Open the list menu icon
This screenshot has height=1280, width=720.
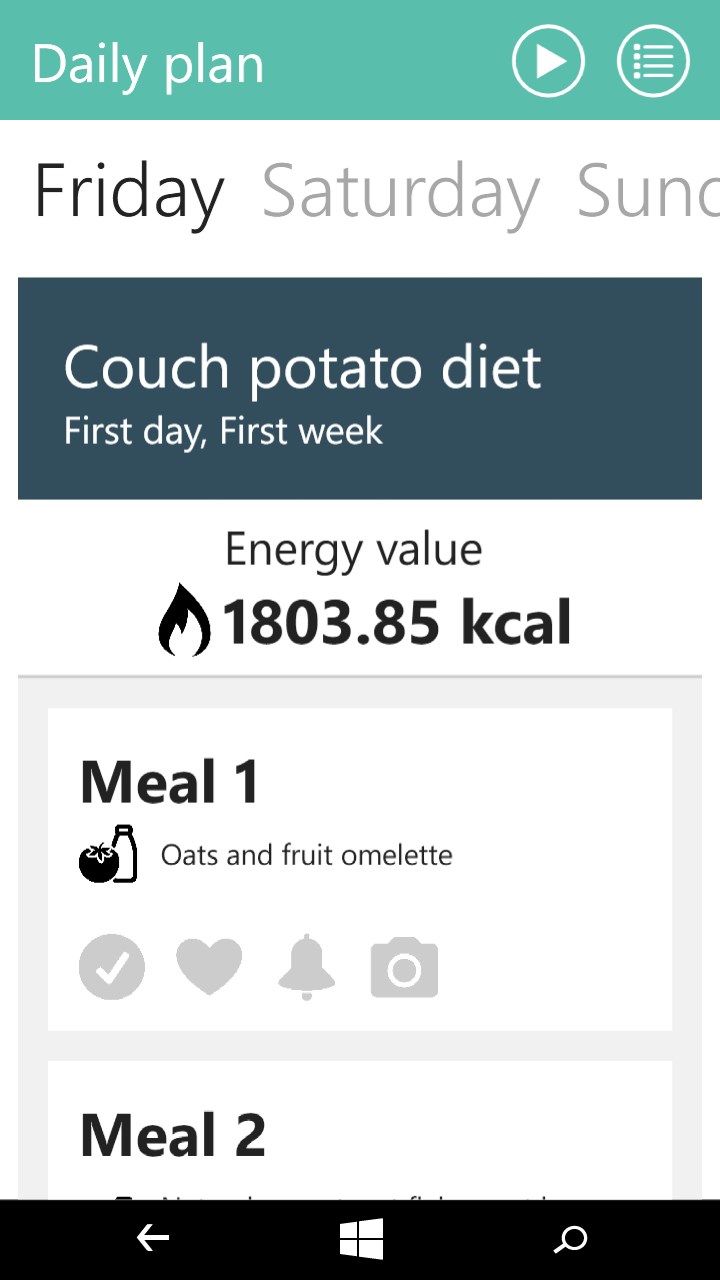click(x=653, y=62)
